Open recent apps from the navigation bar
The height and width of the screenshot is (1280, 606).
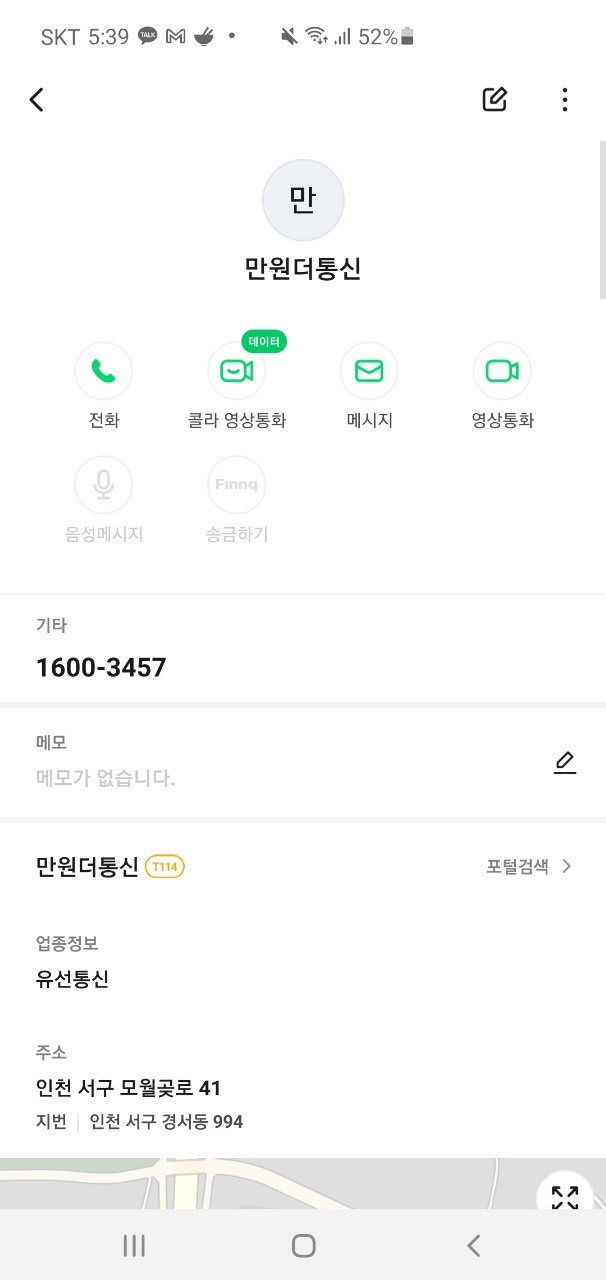(x=134, y=1245)
